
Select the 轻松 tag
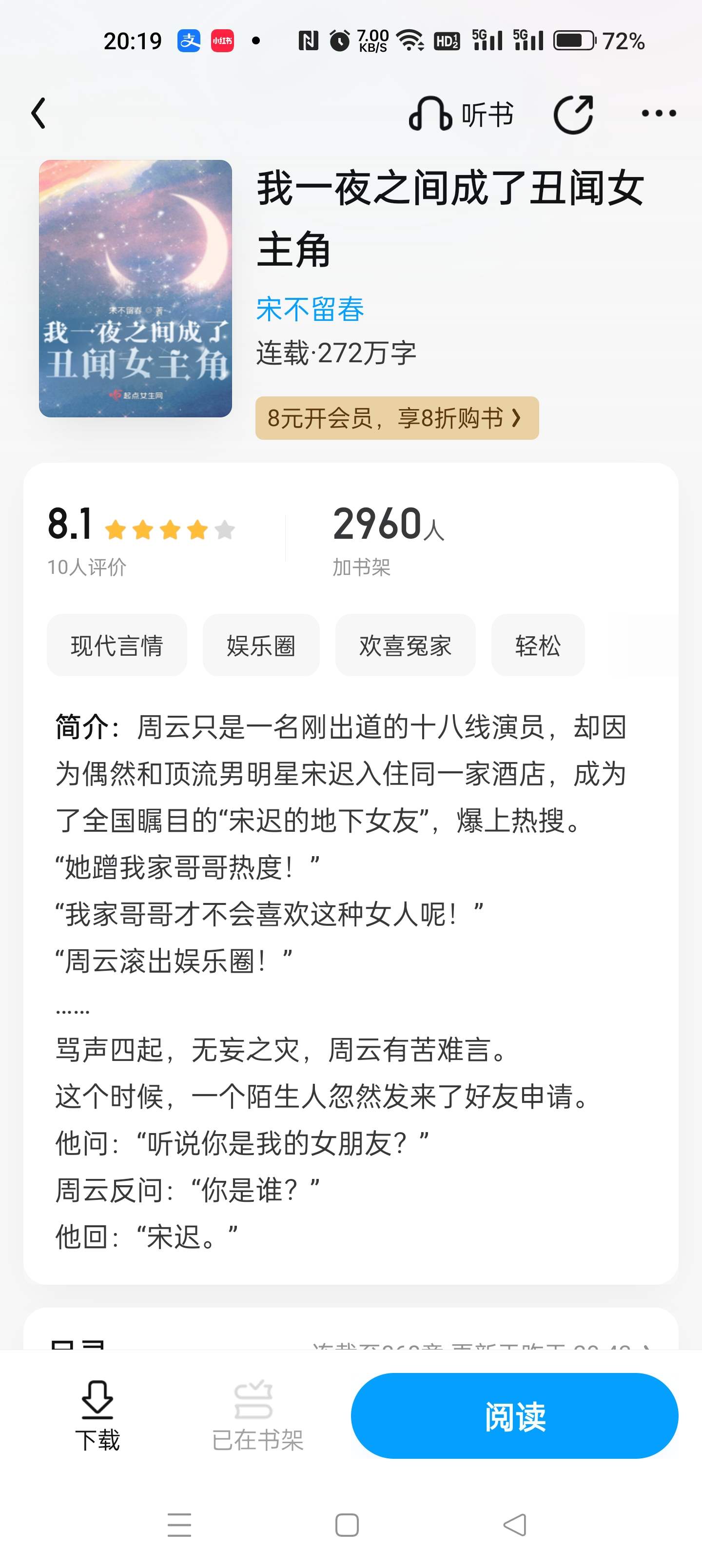[538, 645]
